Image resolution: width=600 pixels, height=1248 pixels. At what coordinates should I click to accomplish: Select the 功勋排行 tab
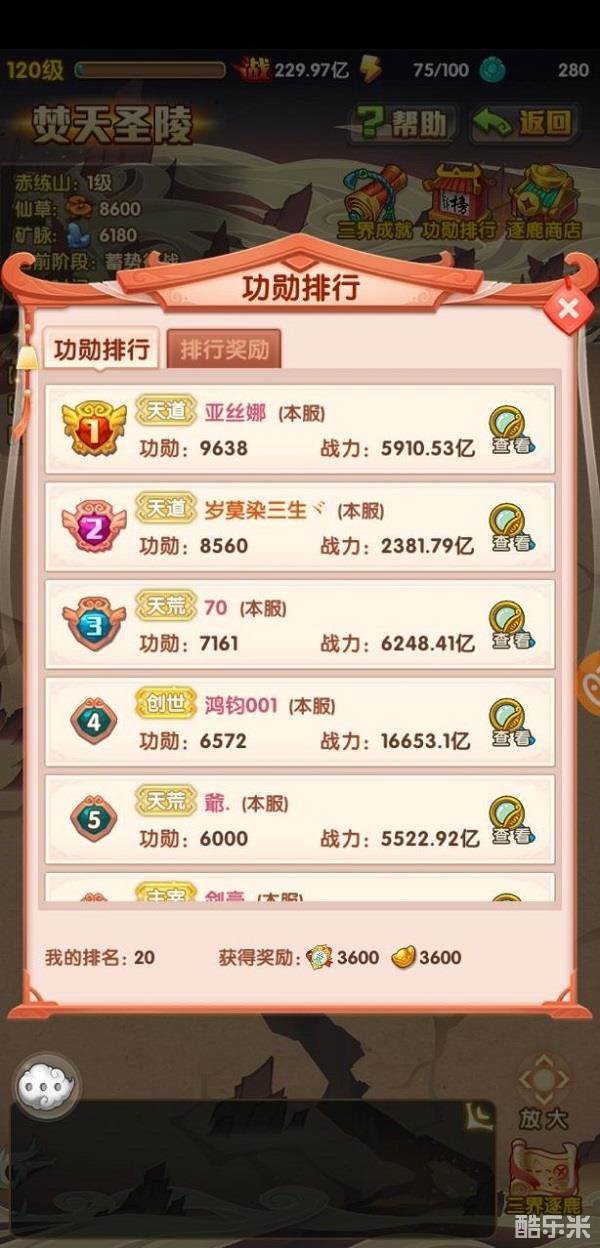[x=101, y=349]
